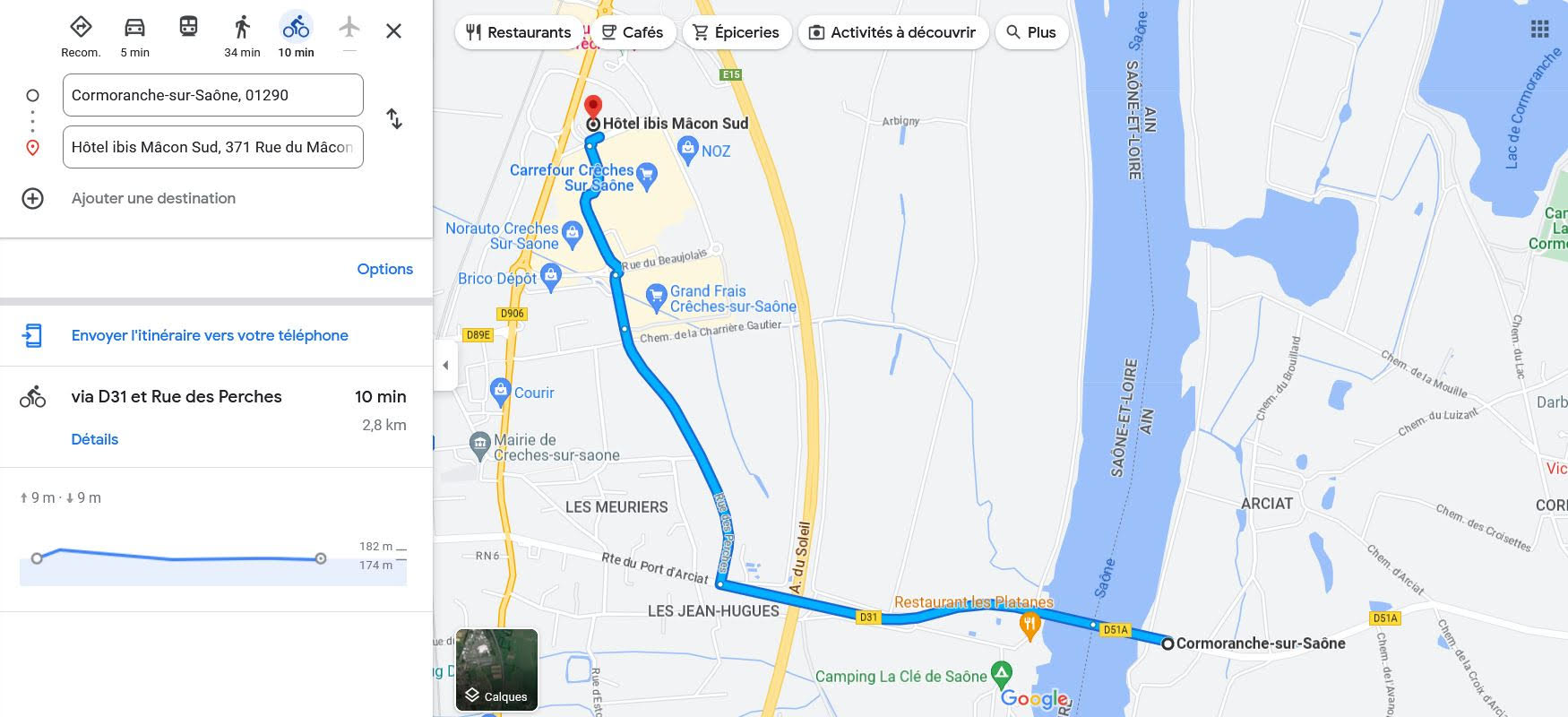This screenshot has width=1568, height=717.
Task: Switch to public transit mode
Action: click(188, 27)
